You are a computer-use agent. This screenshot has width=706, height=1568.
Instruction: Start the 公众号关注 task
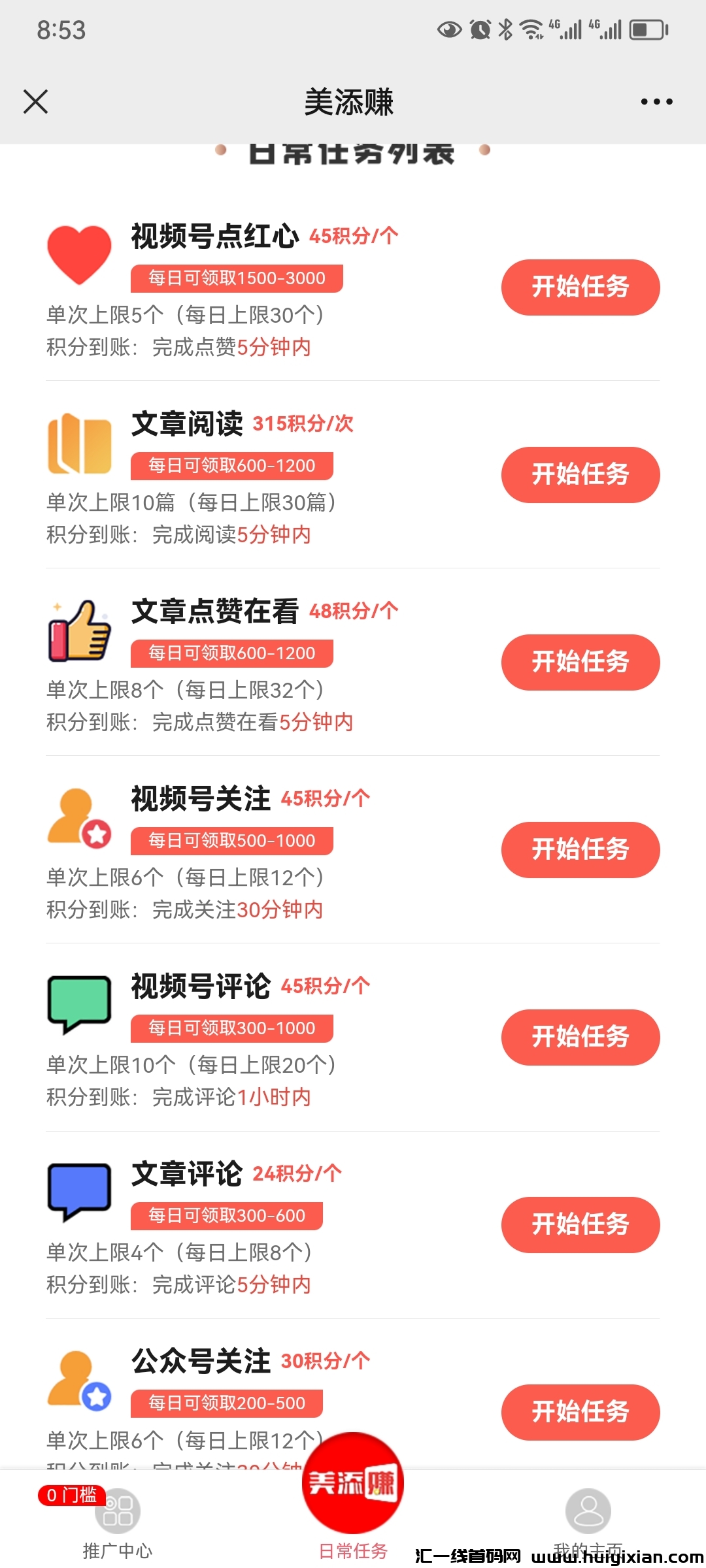point(580,1413)
